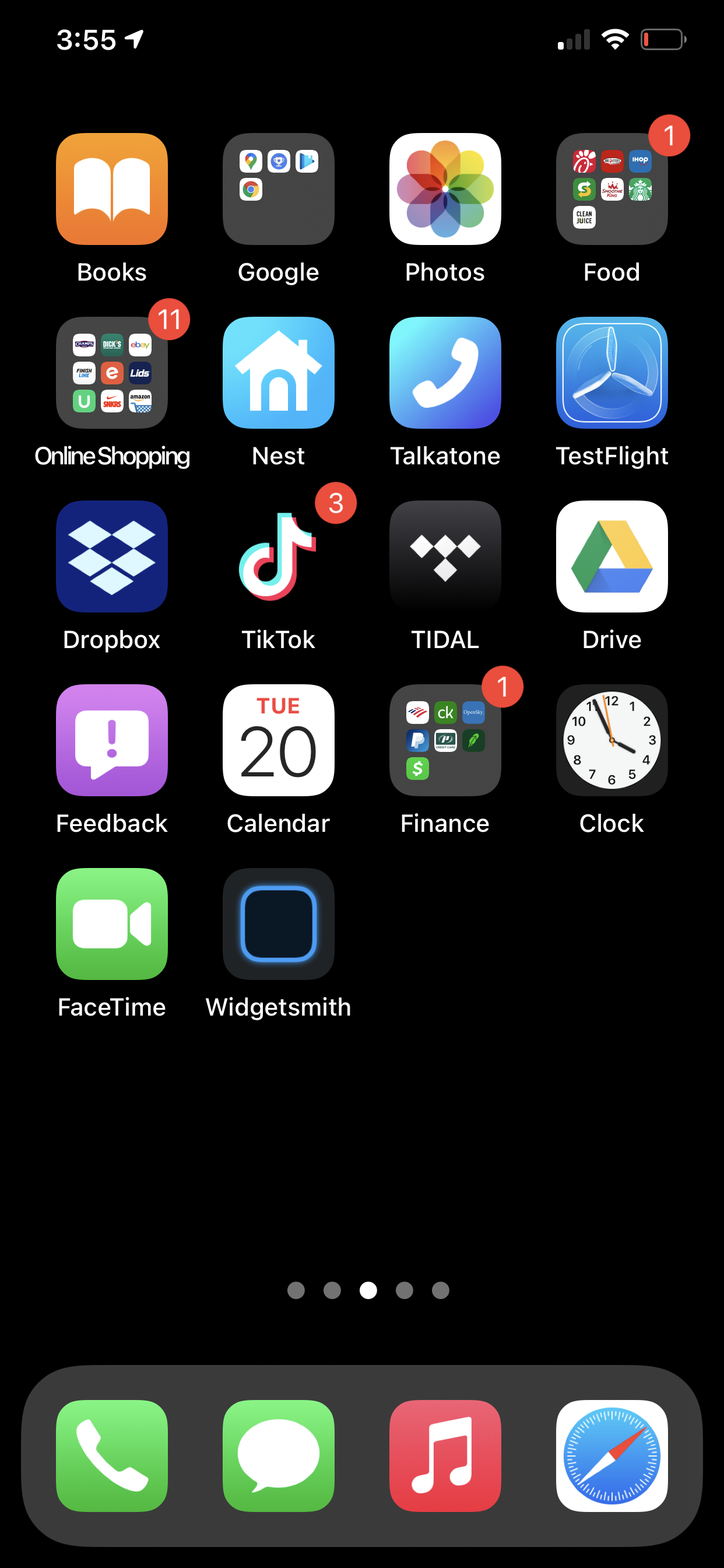Launch the Nest app

279,373
